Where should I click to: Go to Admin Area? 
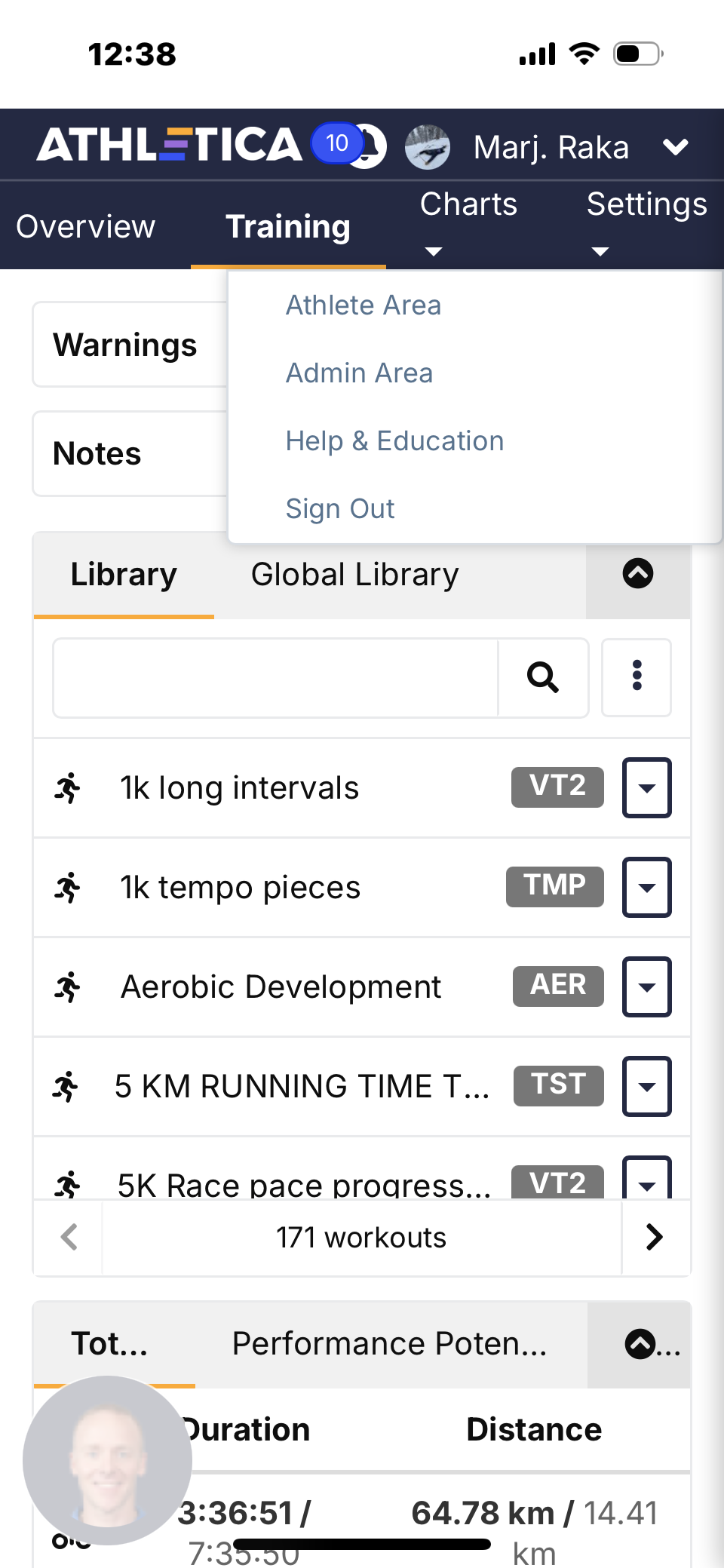(x=359, y=373)
